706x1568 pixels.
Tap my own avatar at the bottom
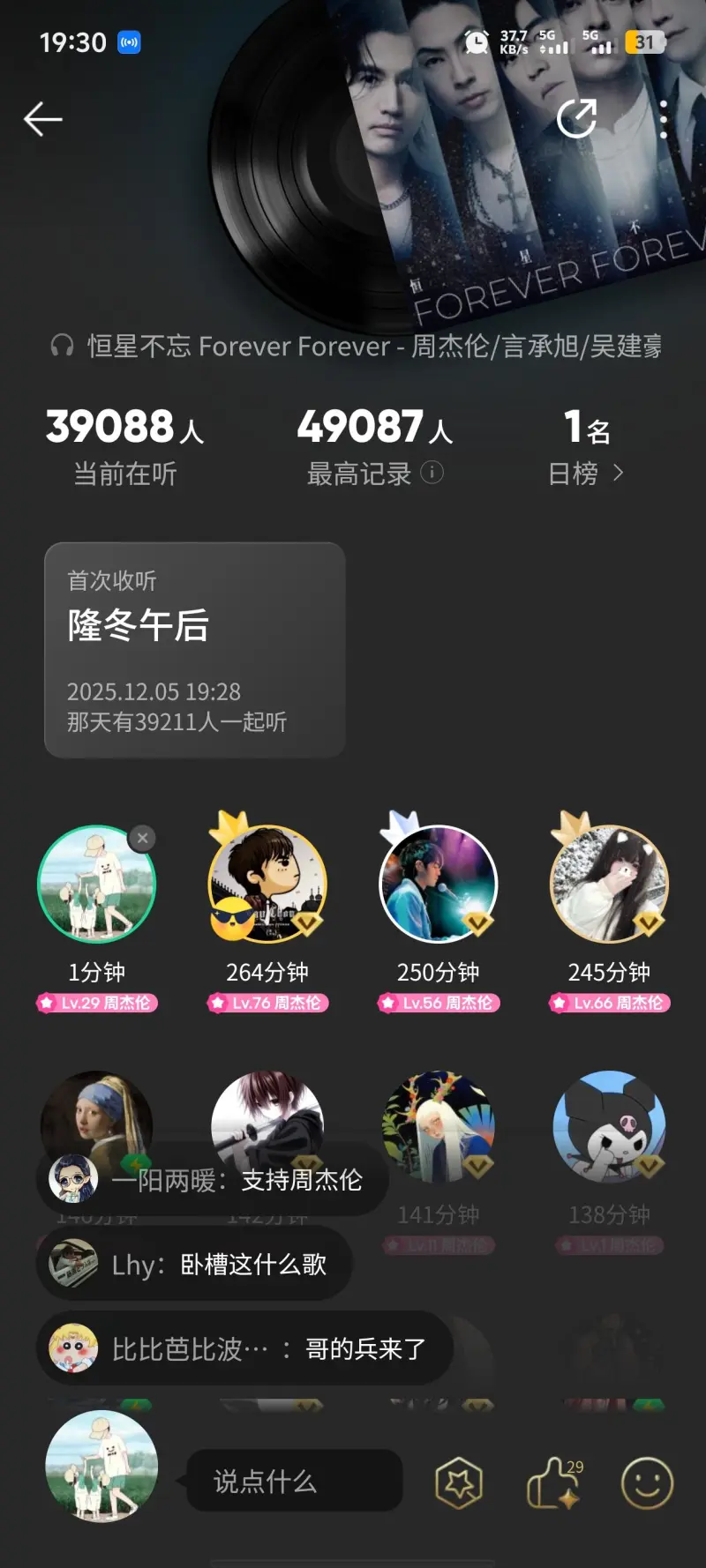[x=101, y=1467]
